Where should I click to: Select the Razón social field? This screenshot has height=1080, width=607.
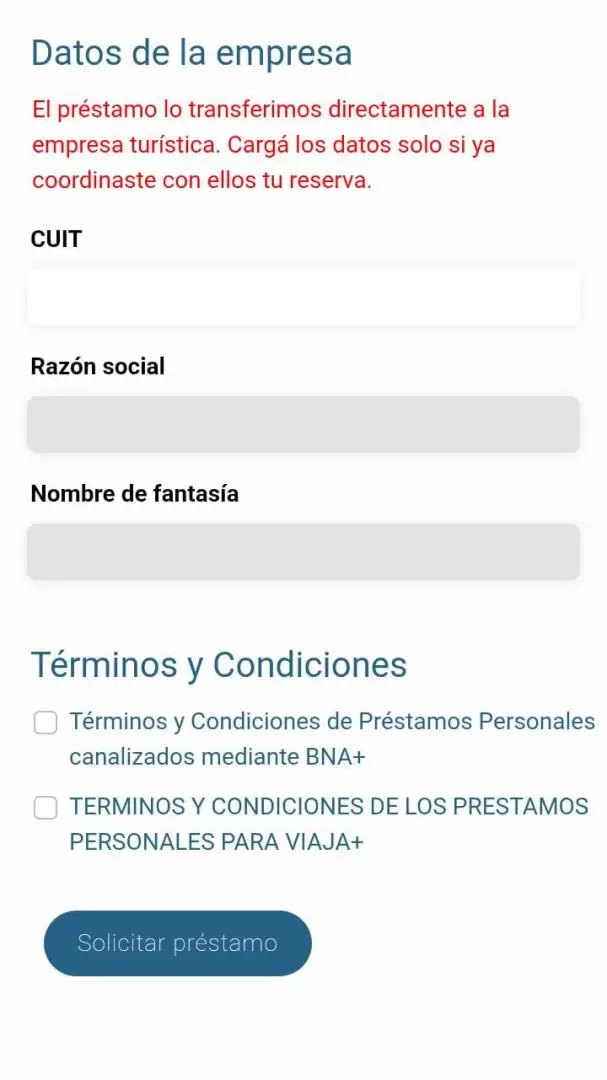(303, 425)
